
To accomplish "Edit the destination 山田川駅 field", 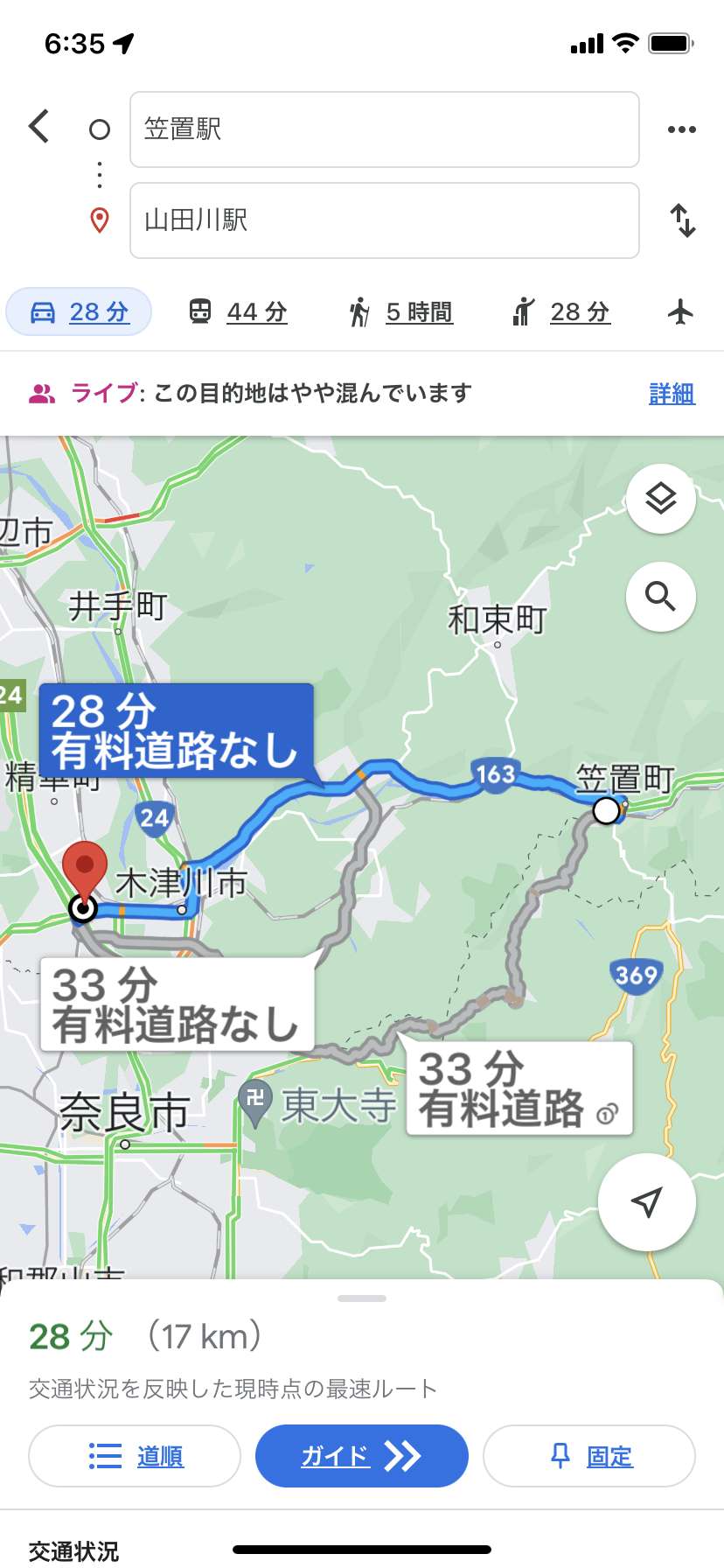I will click(385, 220).
